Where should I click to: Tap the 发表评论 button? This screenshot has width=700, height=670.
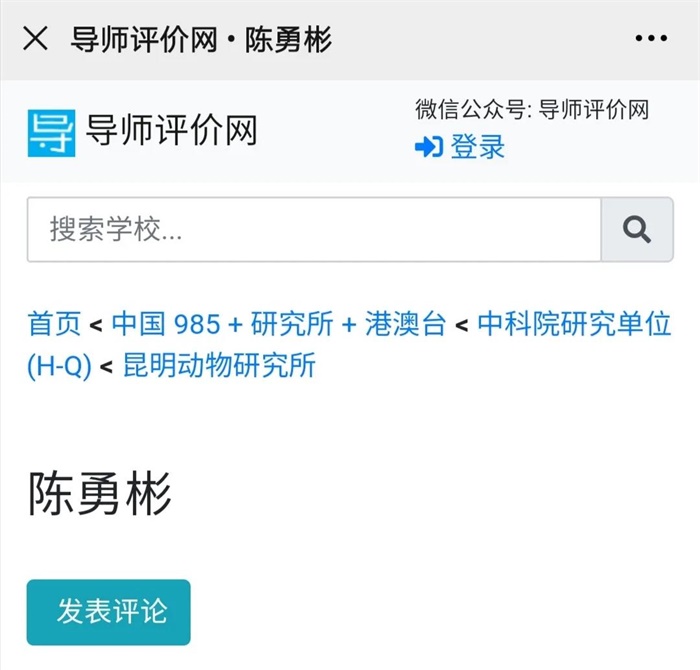[108, 612]
